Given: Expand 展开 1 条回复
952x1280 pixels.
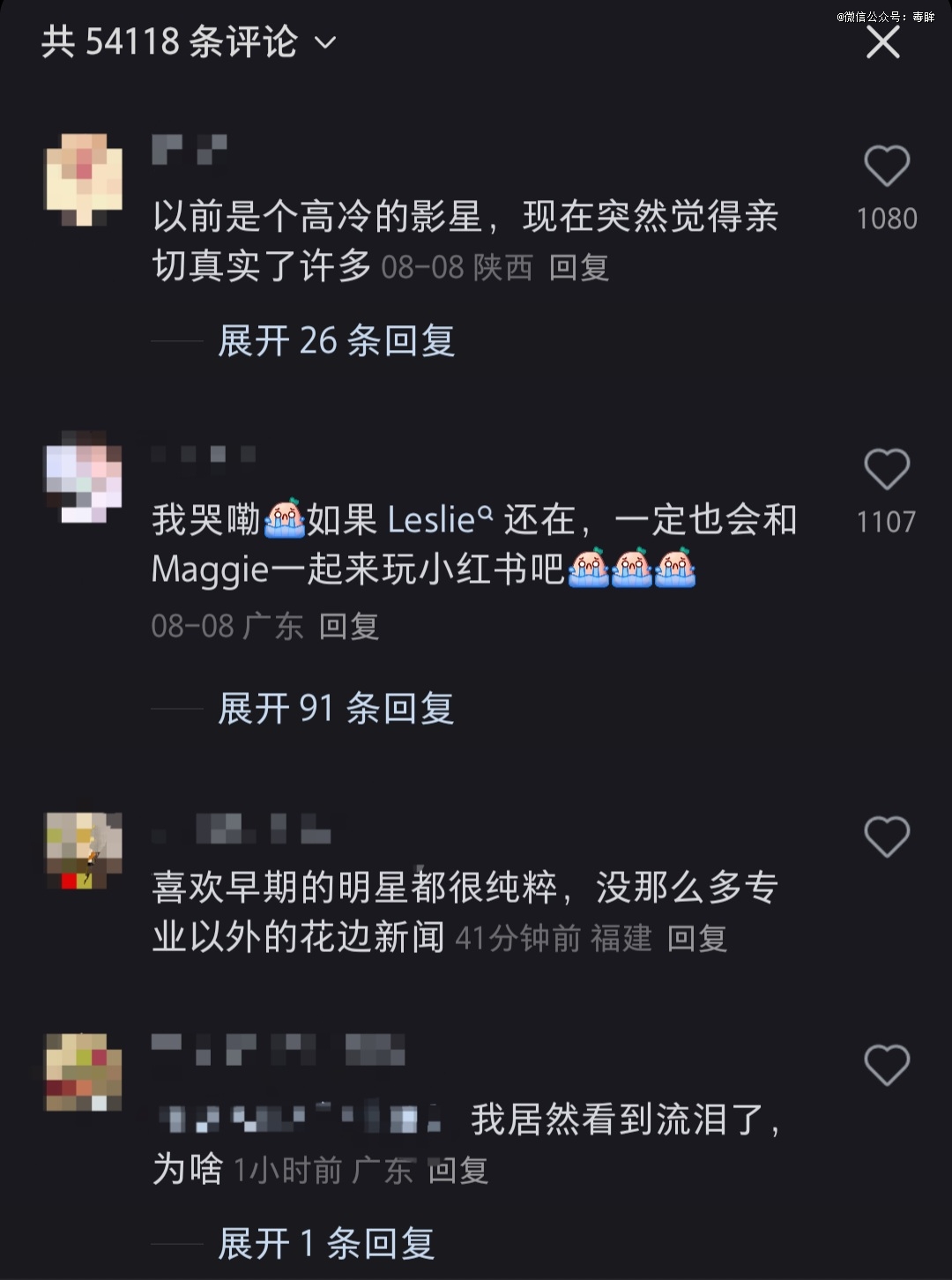Looking at the screenshot, I should [325, 1244].
